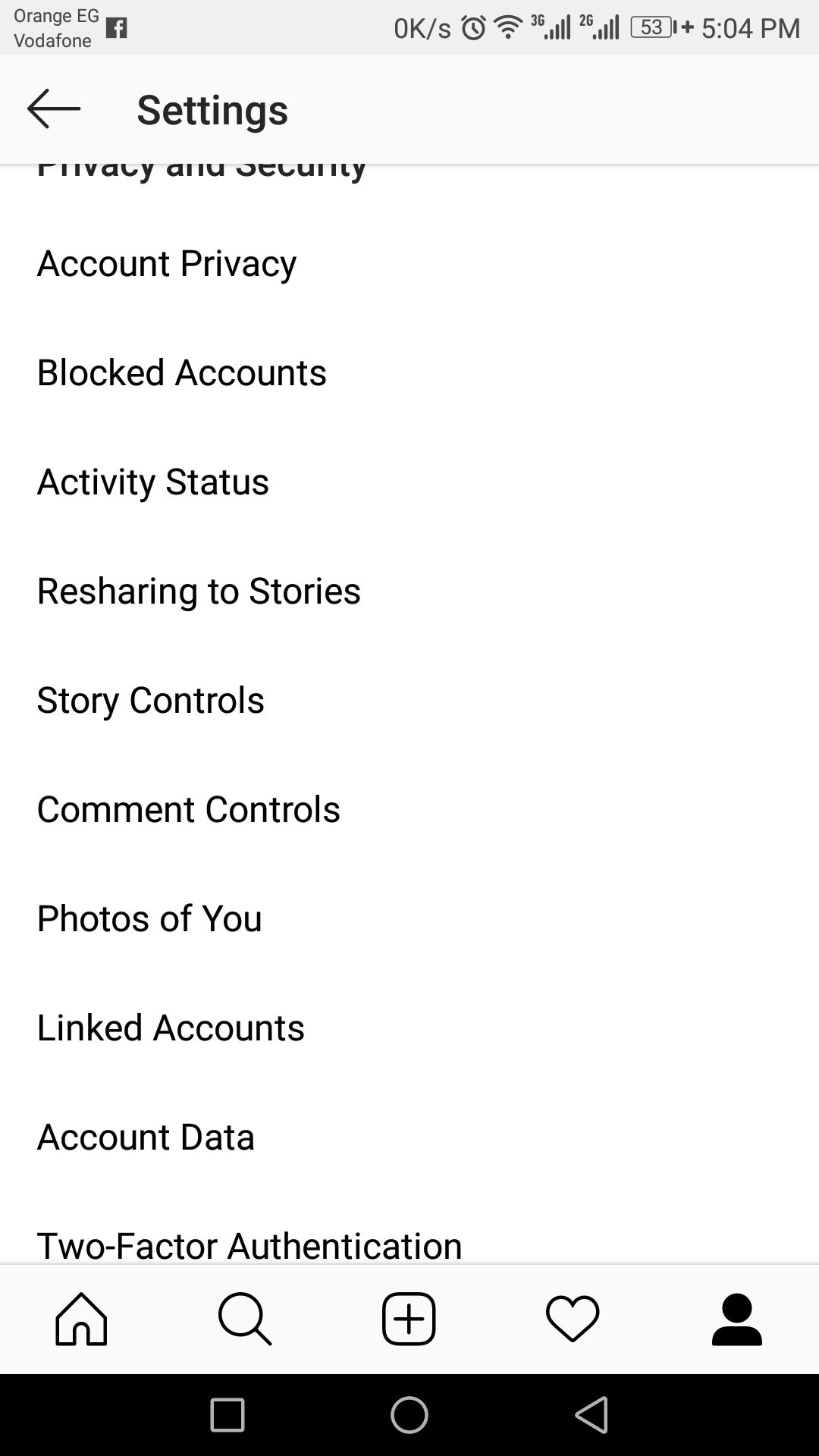Switch to the Home feed tab
This screenshot has height=1456, width=819.
pos(81,1319)
